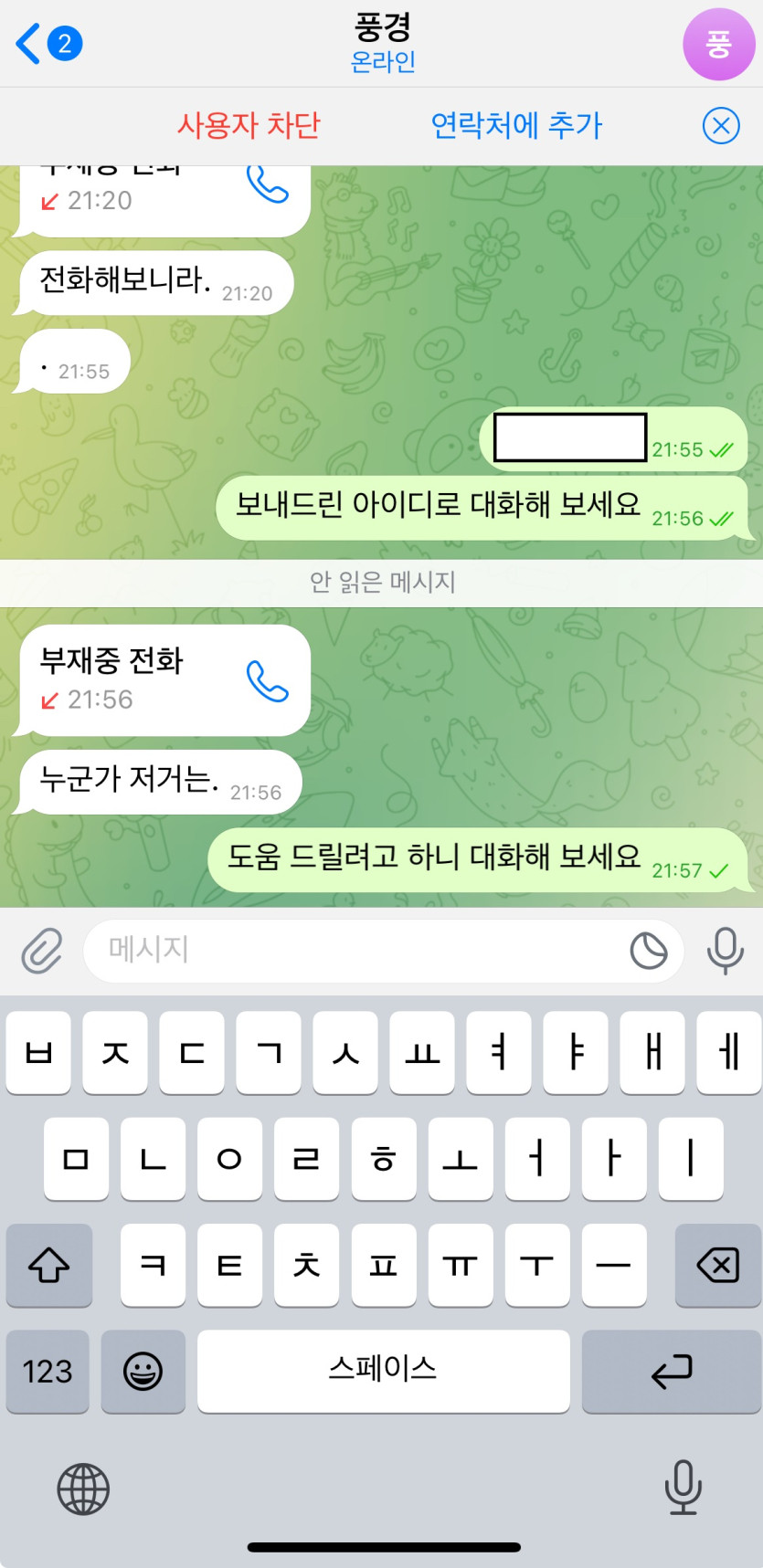This screenshot has height=1568, width=763.
Task: Tap the globe key to change language
Action: click(83, 1489)
